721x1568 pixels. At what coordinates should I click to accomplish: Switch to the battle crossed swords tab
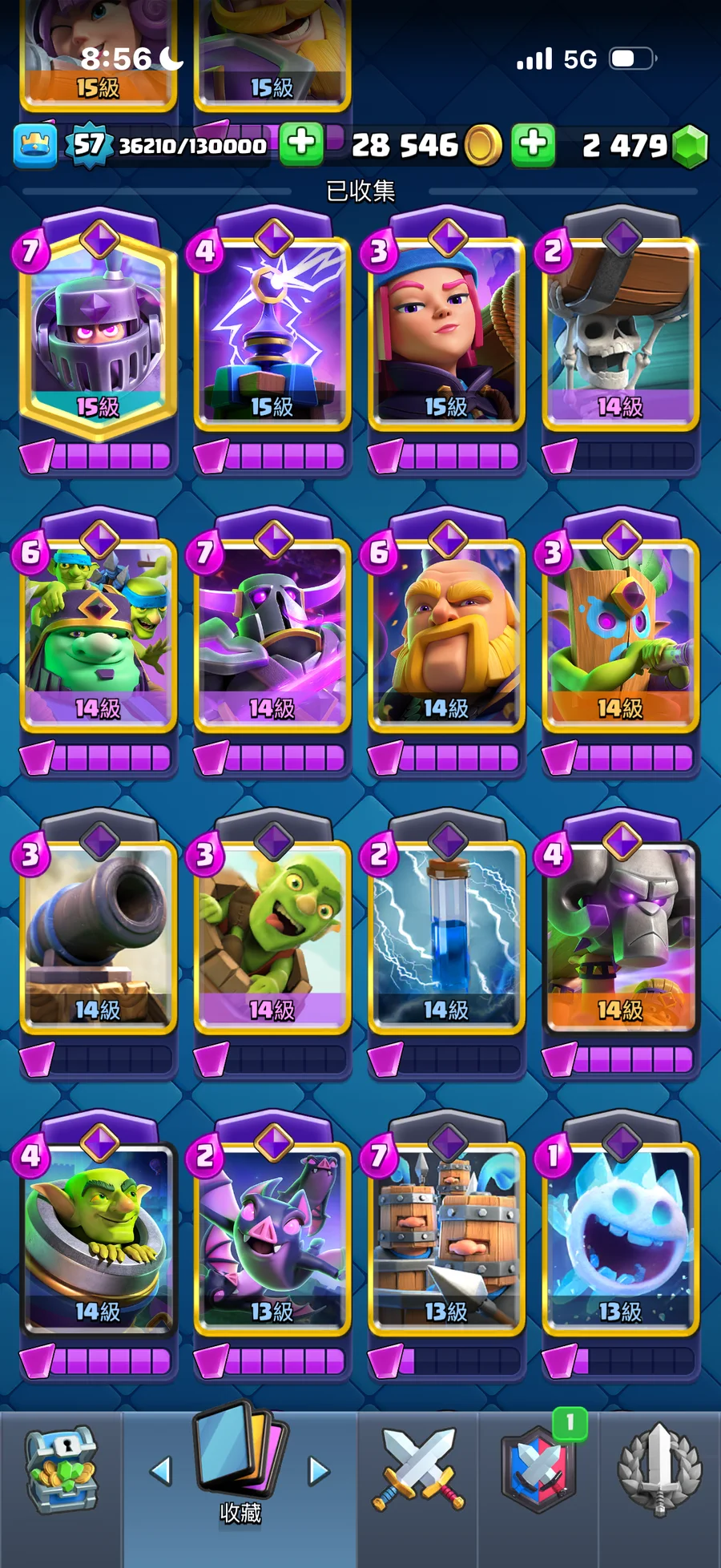click(417, 1470)
